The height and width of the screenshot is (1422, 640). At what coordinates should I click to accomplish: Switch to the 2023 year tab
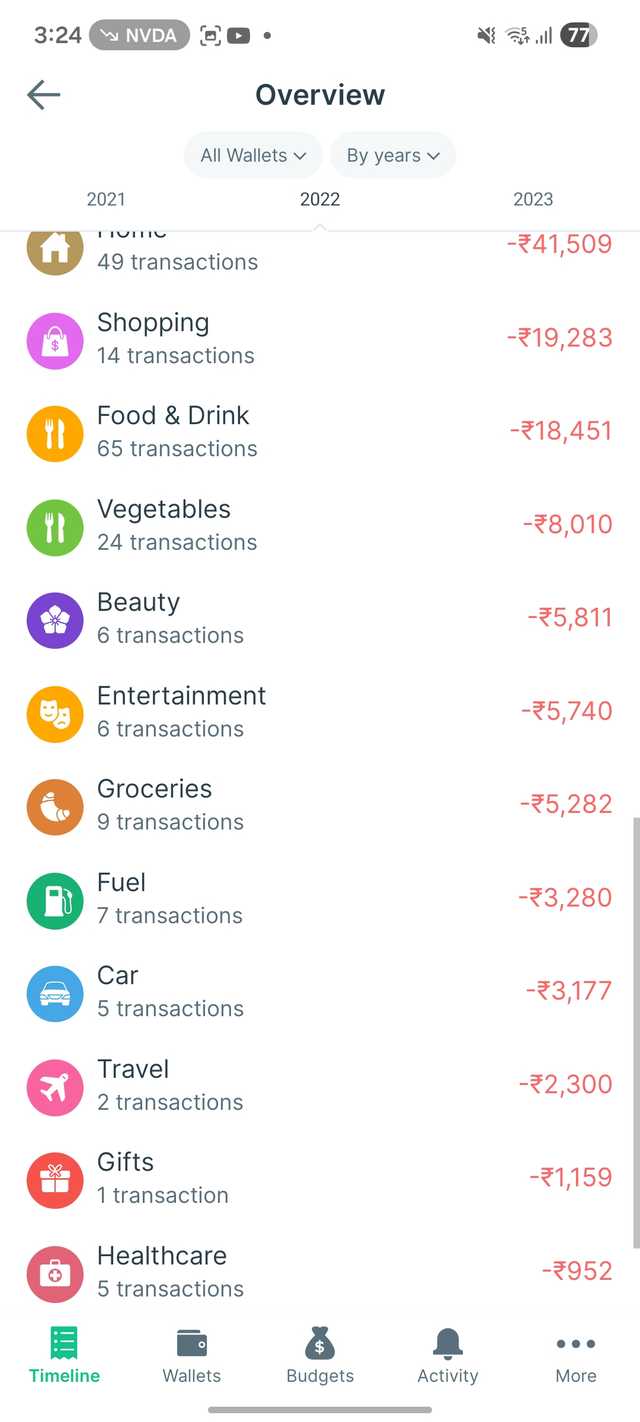(533, 199)
